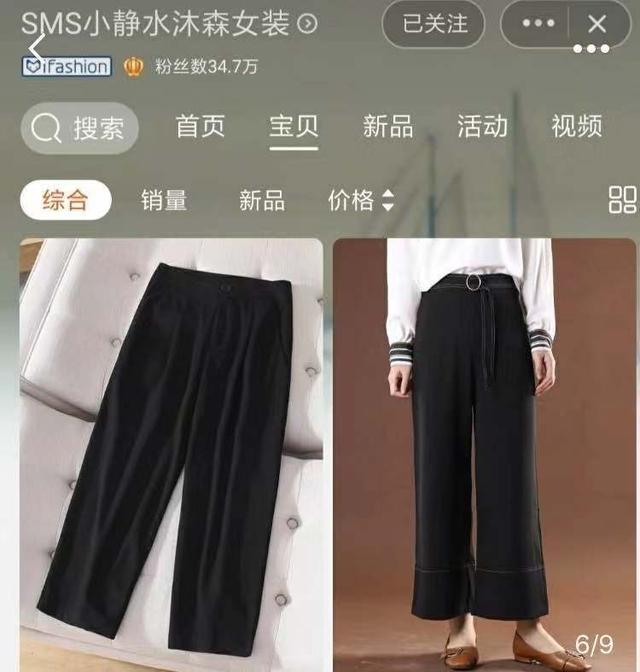Select the 综合 sort chip

tap(65, 200)
